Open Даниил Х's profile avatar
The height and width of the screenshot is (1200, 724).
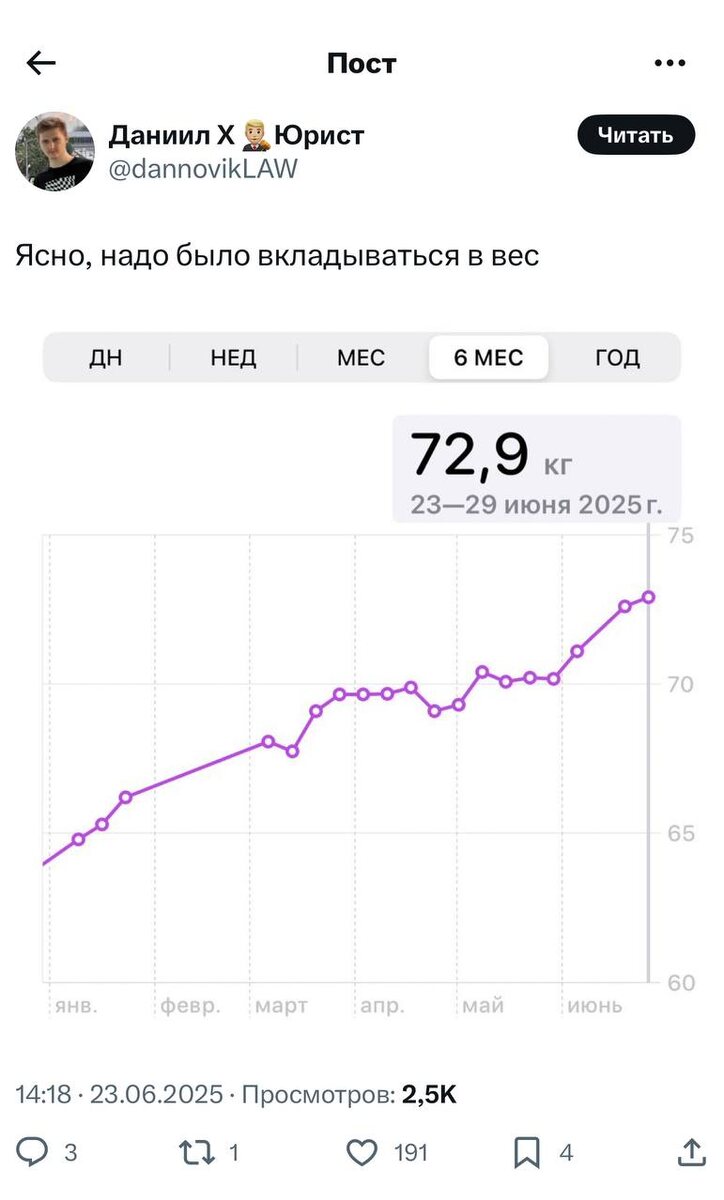(55, 151)
